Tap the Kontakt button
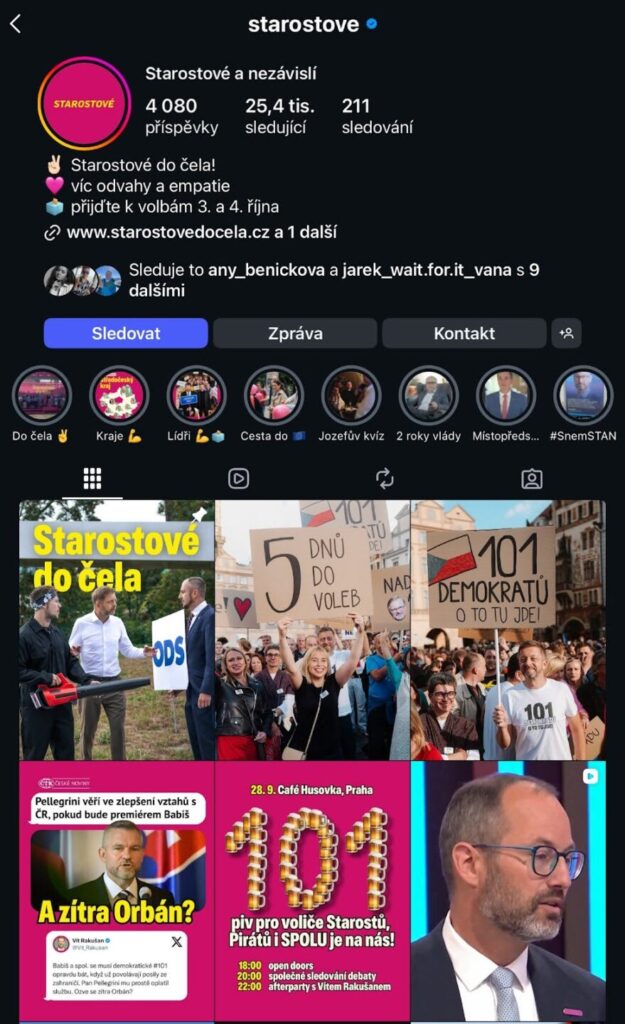This screenshot has height=1024, width=625. pyautogui.click(x=464, y=333)
